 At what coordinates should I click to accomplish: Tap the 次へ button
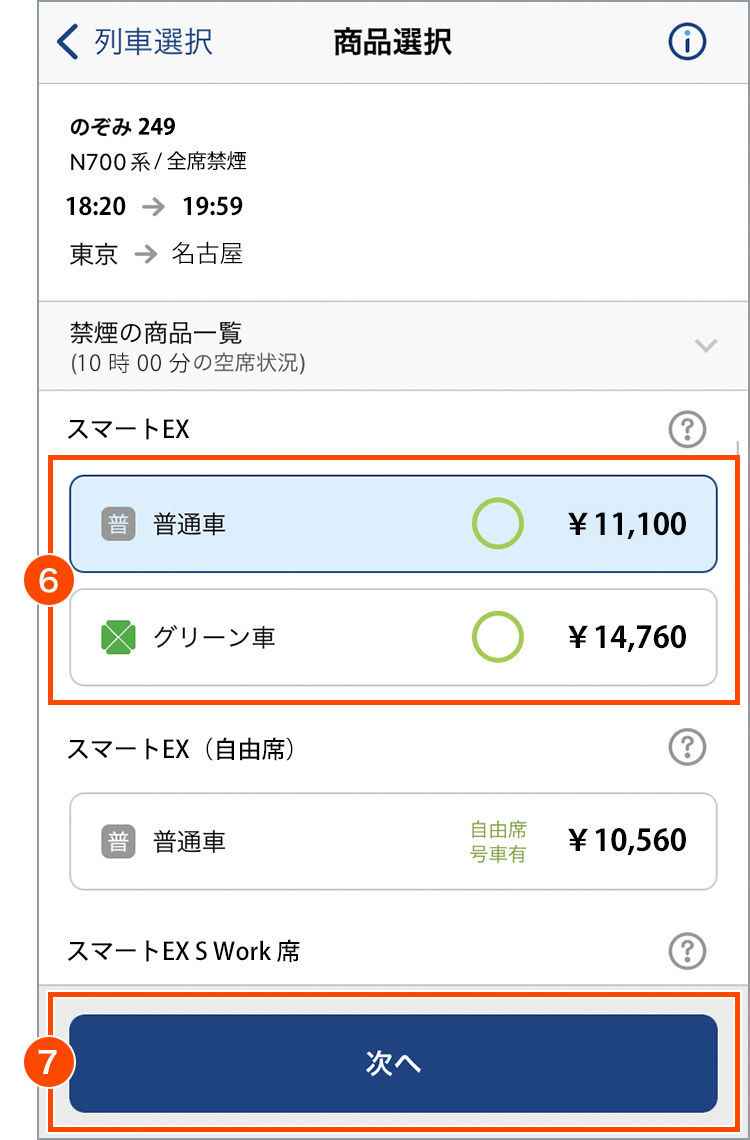click(393, 1064)
